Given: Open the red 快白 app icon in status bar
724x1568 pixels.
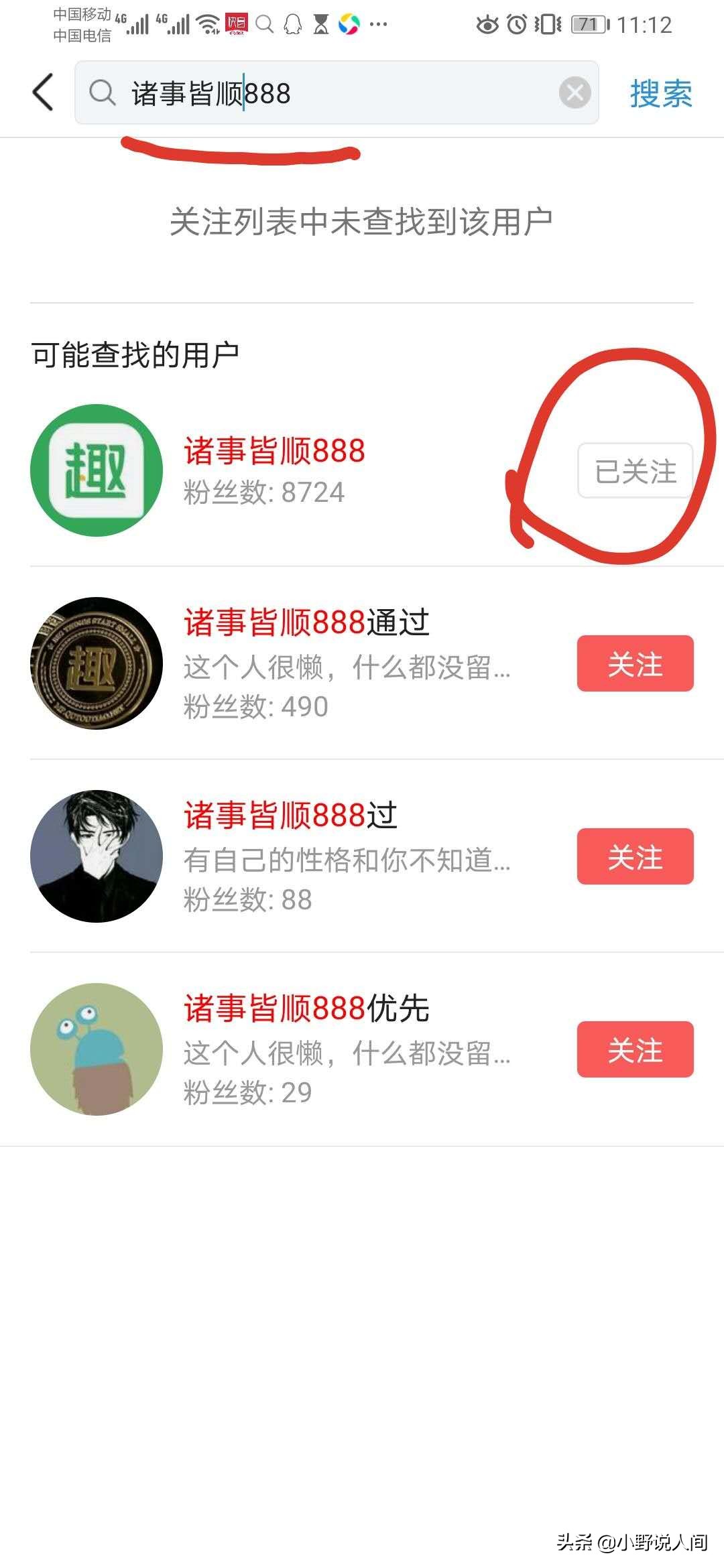Looking at the screenshot, I should tap(236, 22).
